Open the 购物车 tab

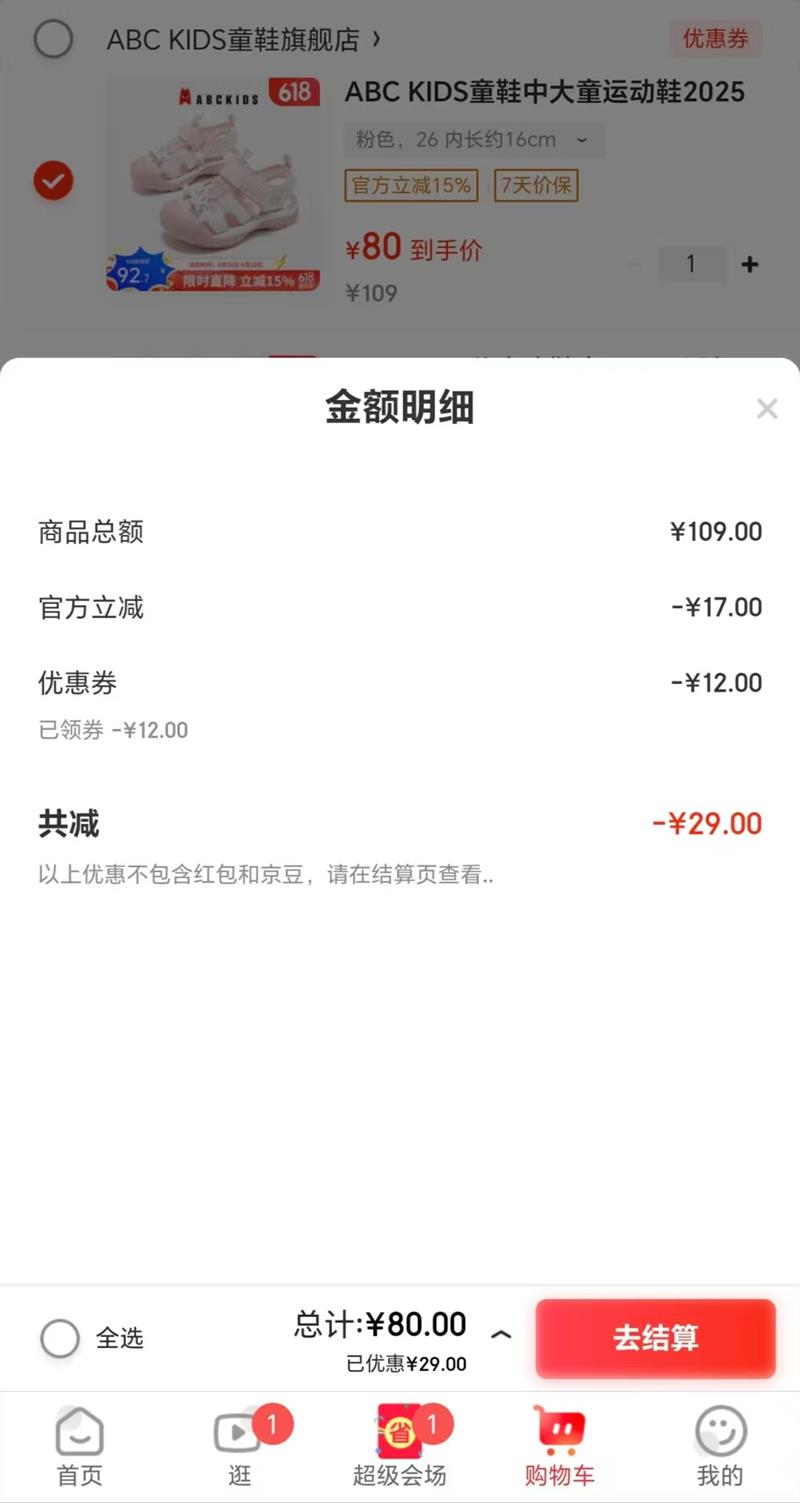pyautogui.click(x=559, y=1446)
